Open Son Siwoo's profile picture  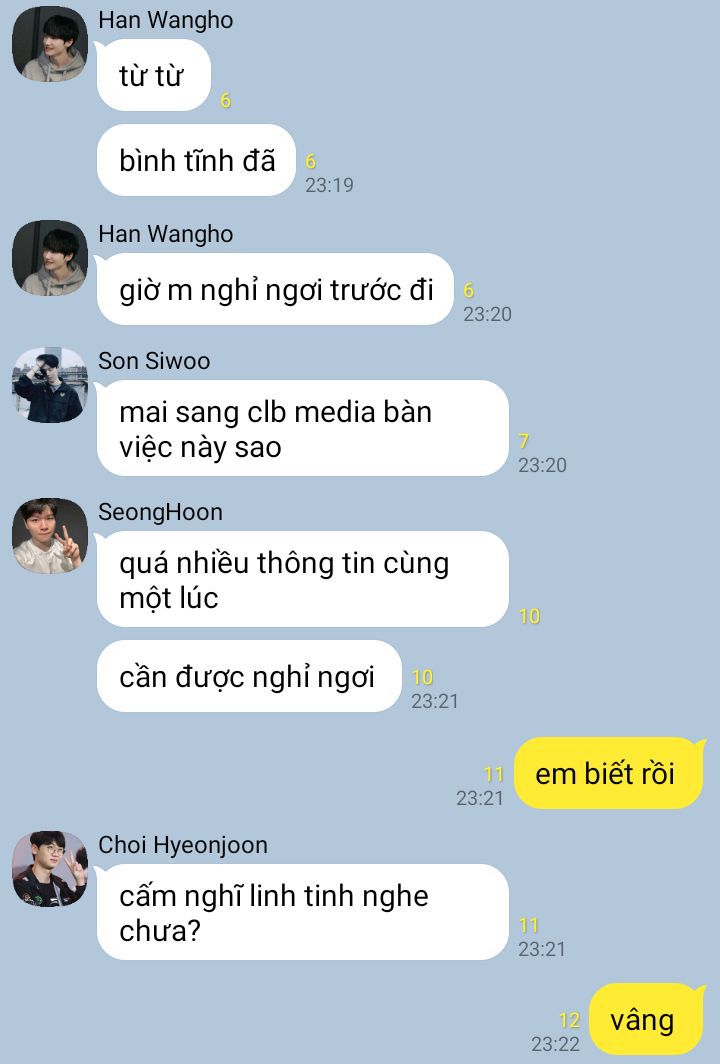point(50,385)
